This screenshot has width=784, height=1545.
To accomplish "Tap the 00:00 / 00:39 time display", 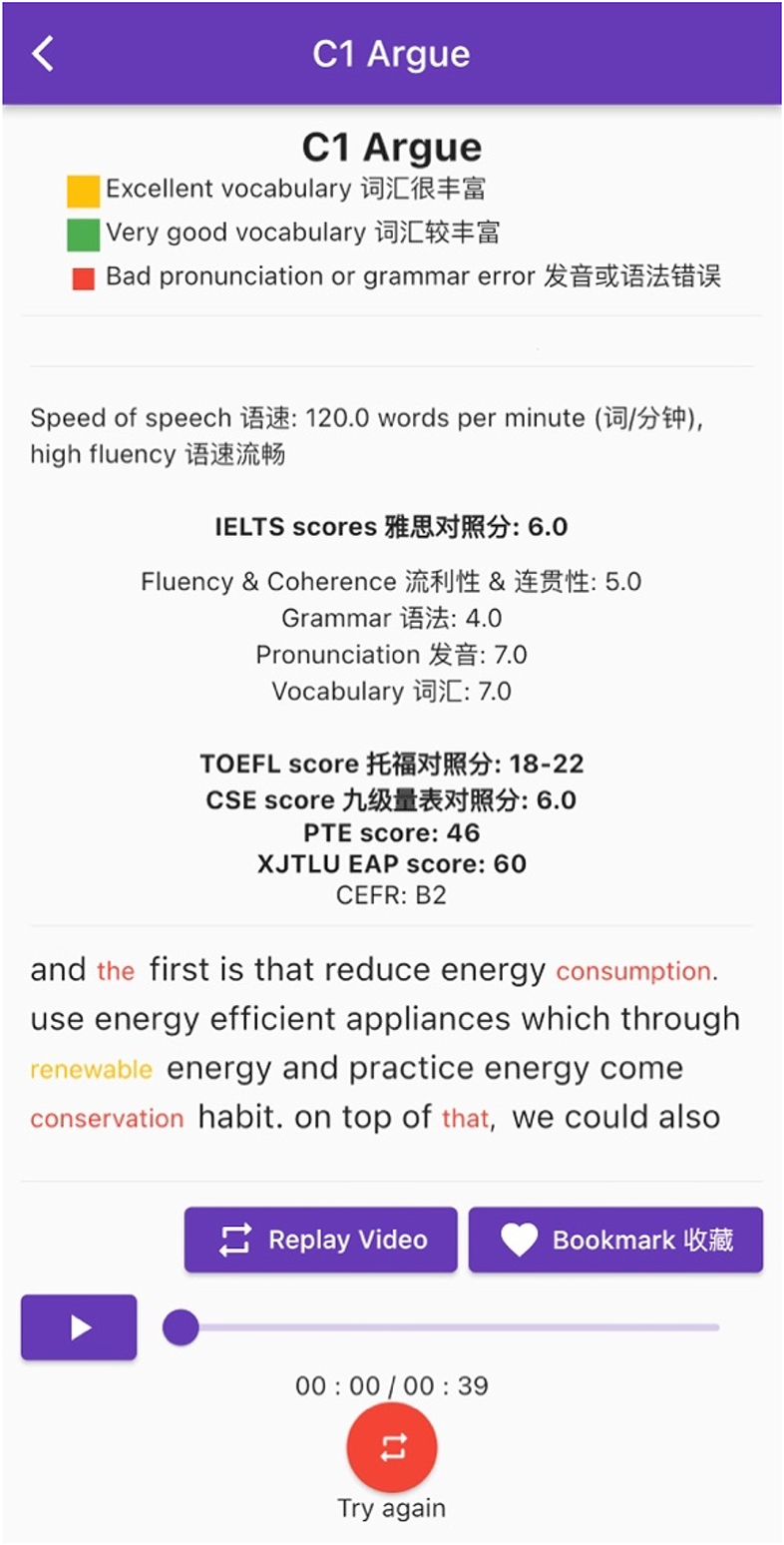I will (x=392, y=1385).
